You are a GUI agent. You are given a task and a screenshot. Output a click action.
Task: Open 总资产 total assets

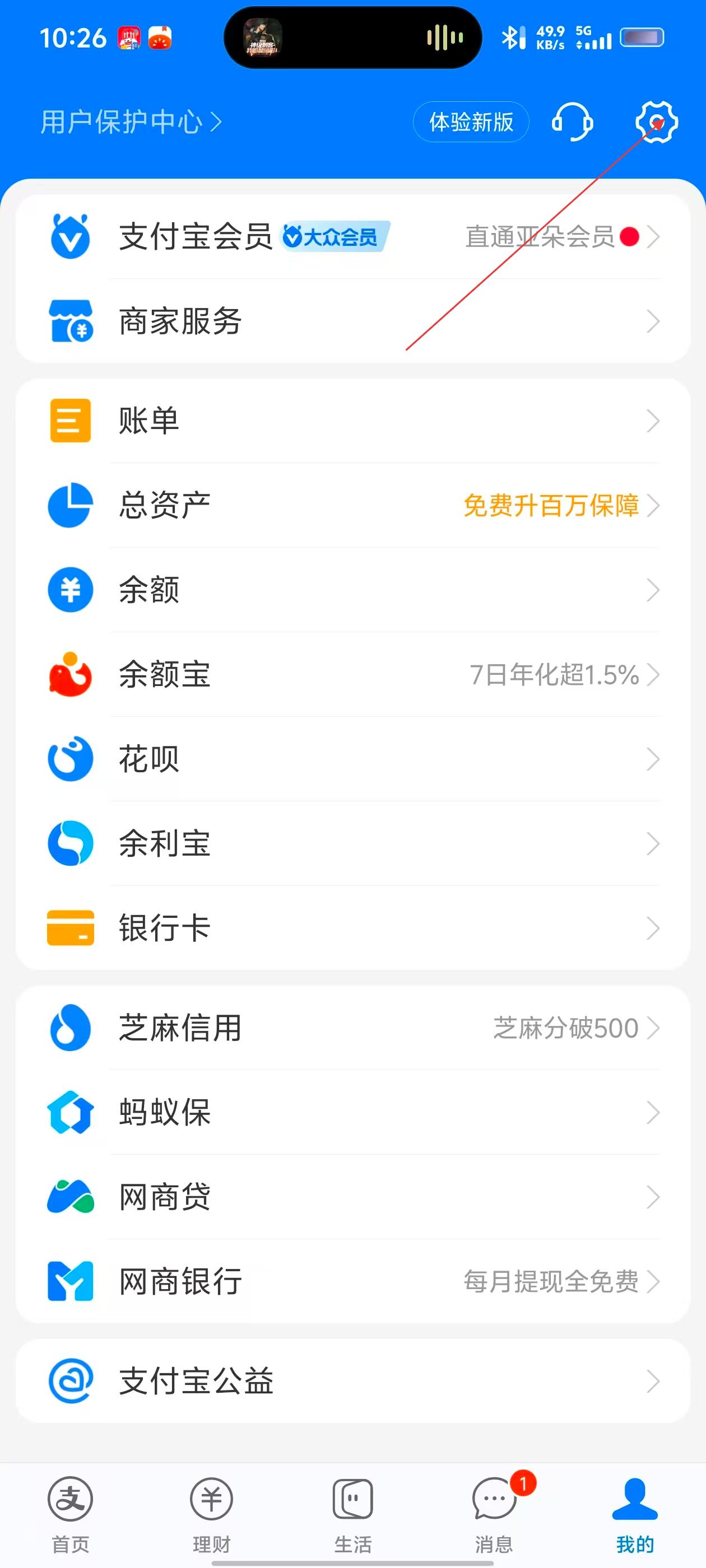[x=352, y=505]
